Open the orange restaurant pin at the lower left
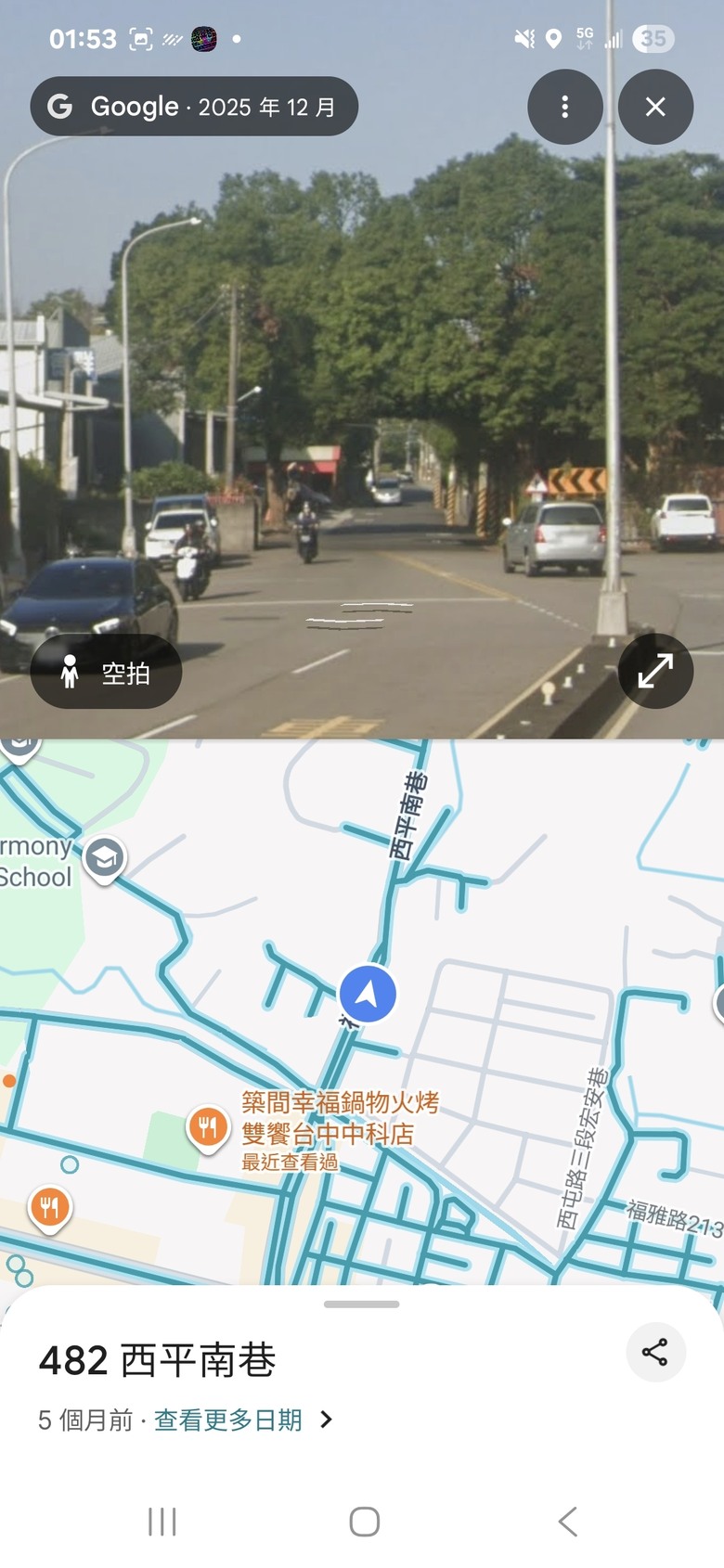This screenshot has height=1568, width=724. 49,1209
